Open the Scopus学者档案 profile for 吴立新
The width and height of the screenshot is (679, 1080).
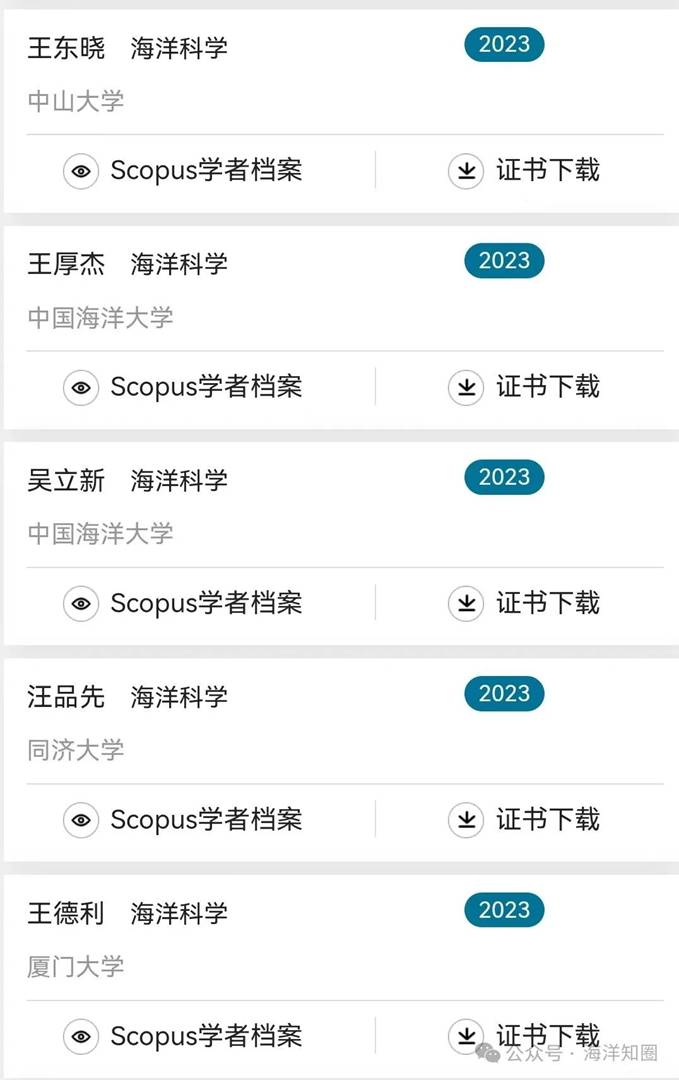click(184, 603)
